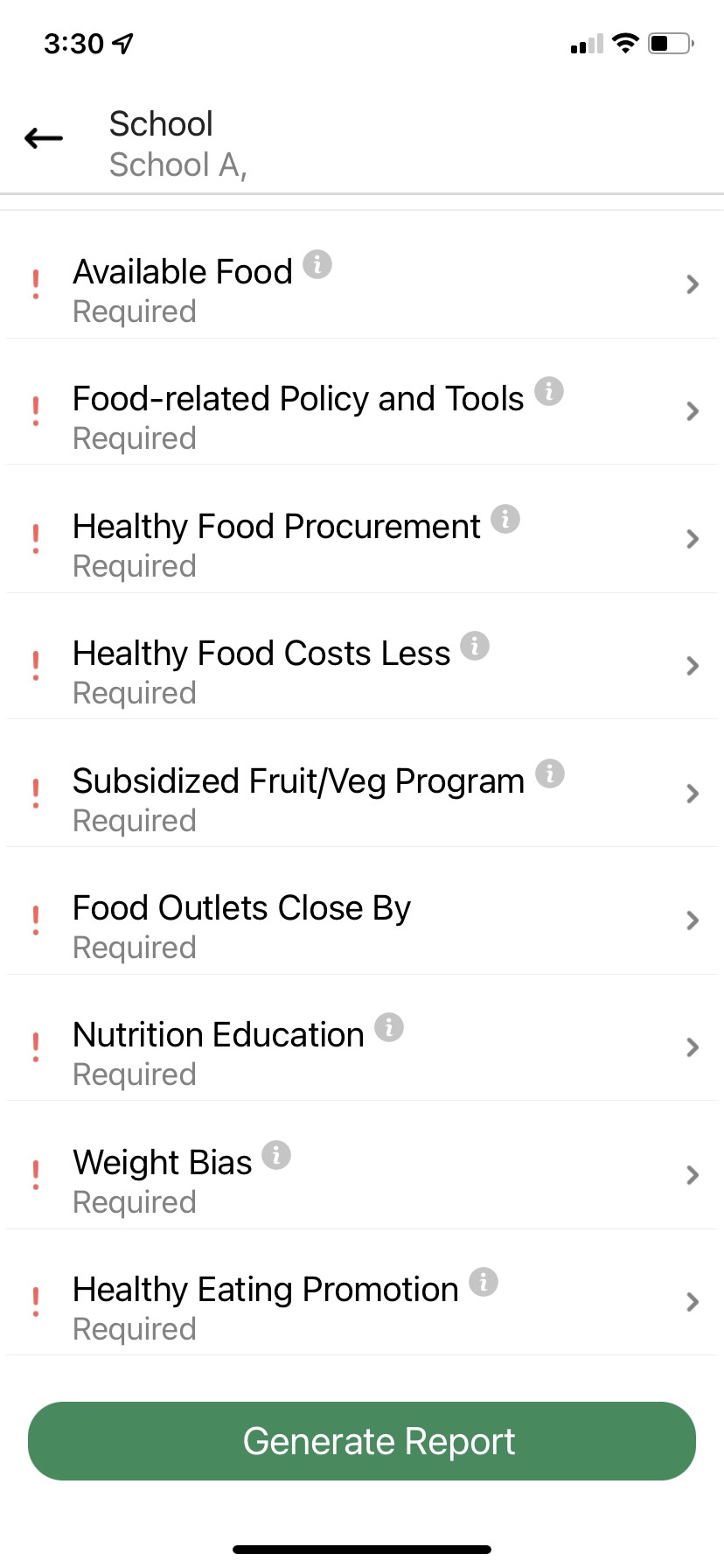Screen dimensions: 724x1568
Task: Show info for Healthy Food Costs Less
Action: pos(475,645)
